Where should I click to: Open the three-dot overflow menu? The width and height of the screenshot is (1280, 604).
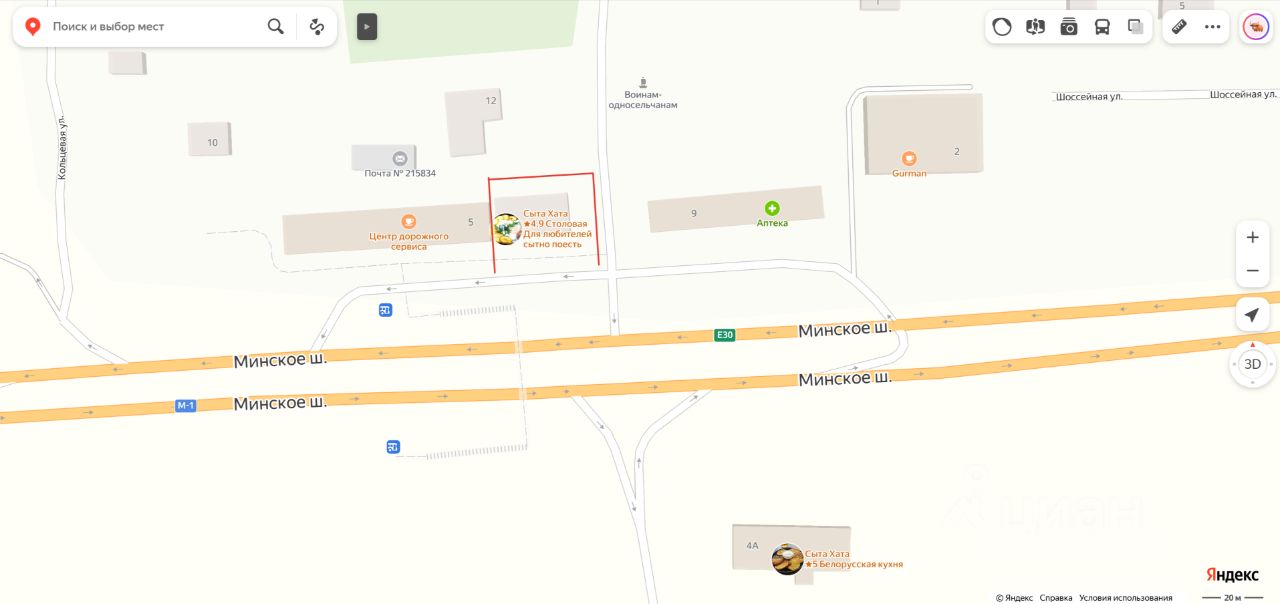click(1213, 27)
